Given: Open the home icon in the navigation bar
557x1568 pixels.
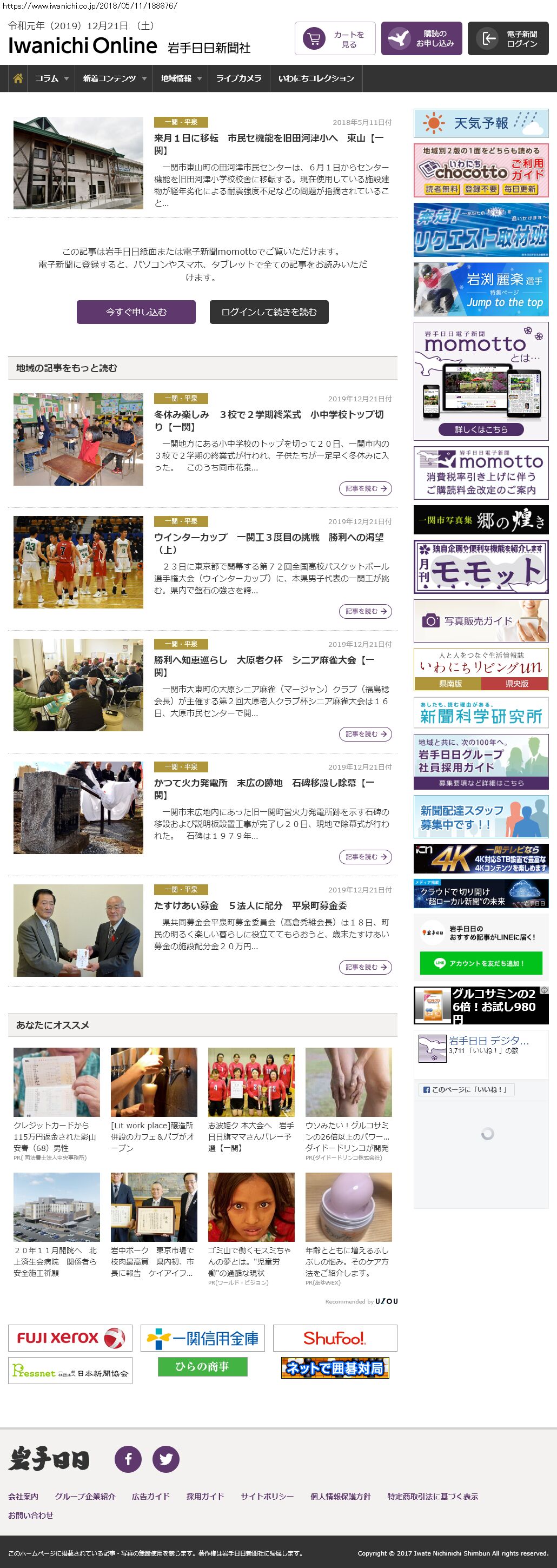Looking at the screenshot, I should pyautogui.click(x=18, y=78).
